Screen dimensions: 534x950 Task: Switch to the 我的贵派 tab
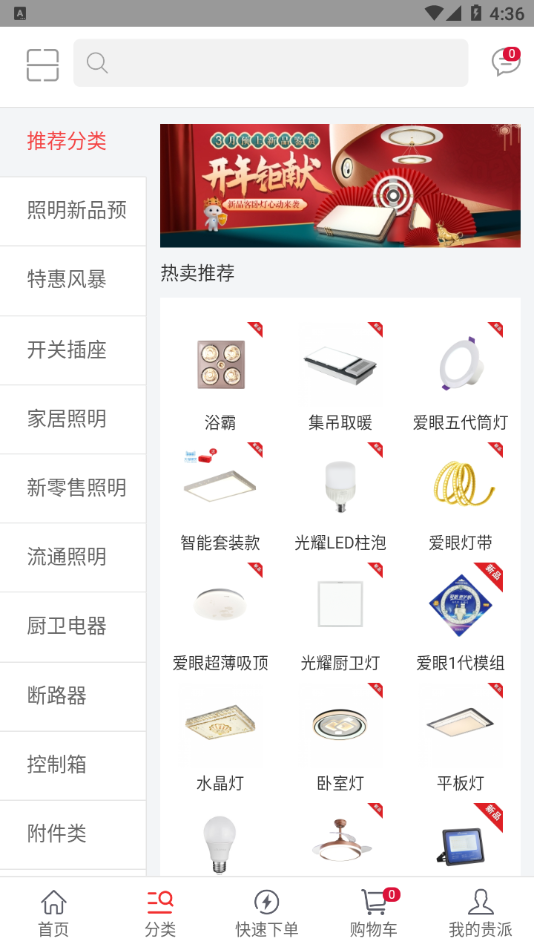click(481, 914)
